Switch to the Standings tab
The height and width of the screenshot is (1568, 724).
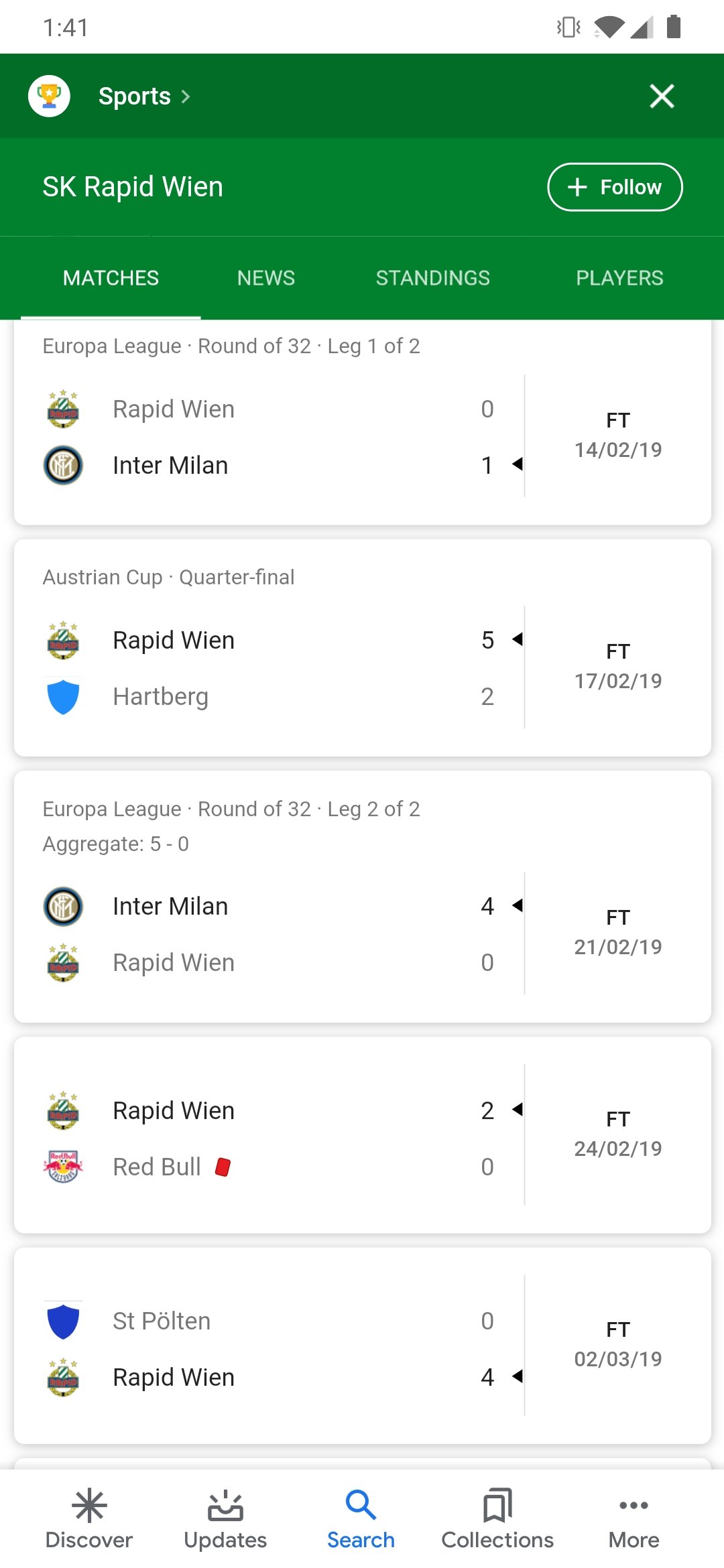pos(433,278)
